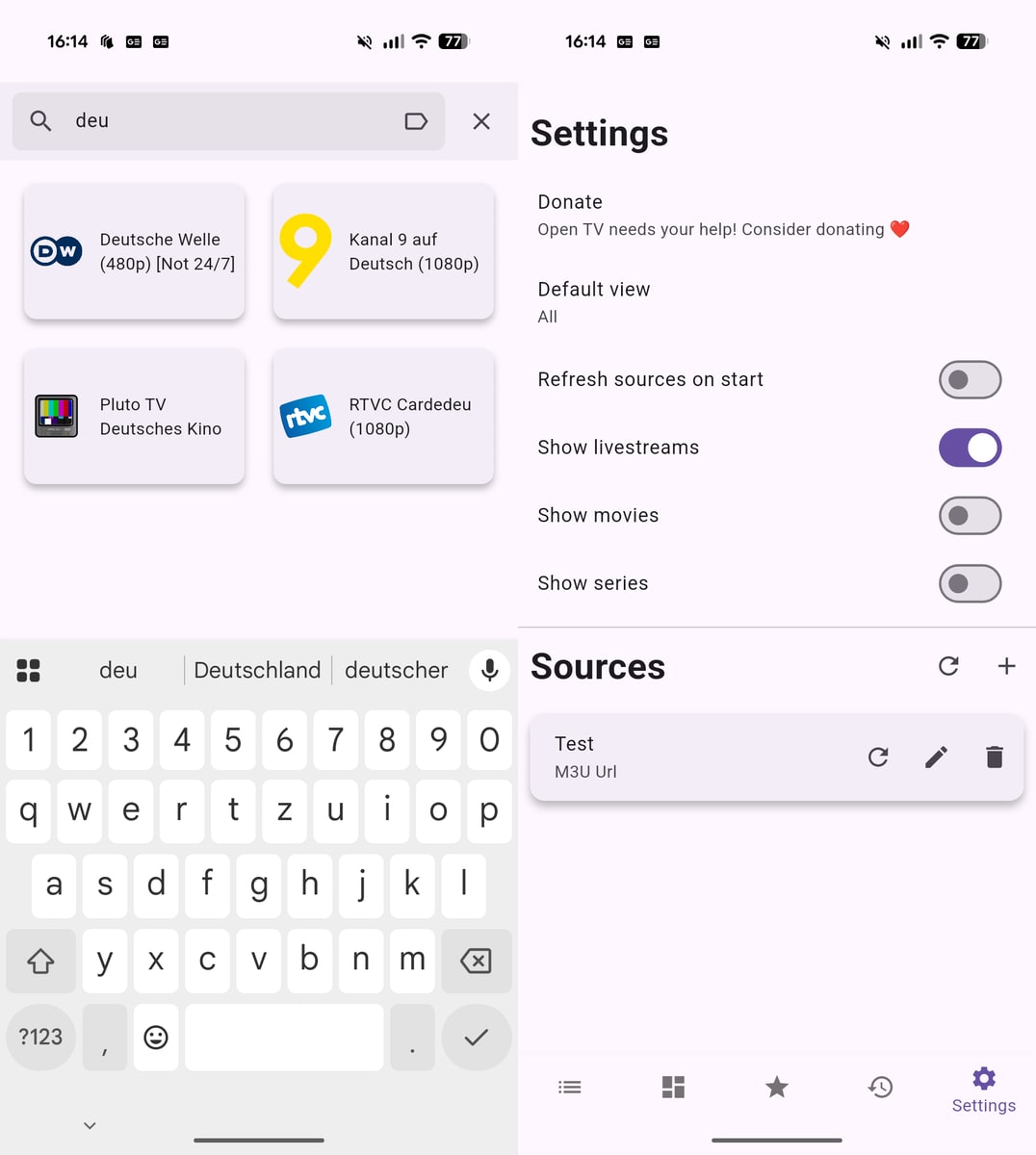Enable Refresh sources on start

click(x=970, y=380)
